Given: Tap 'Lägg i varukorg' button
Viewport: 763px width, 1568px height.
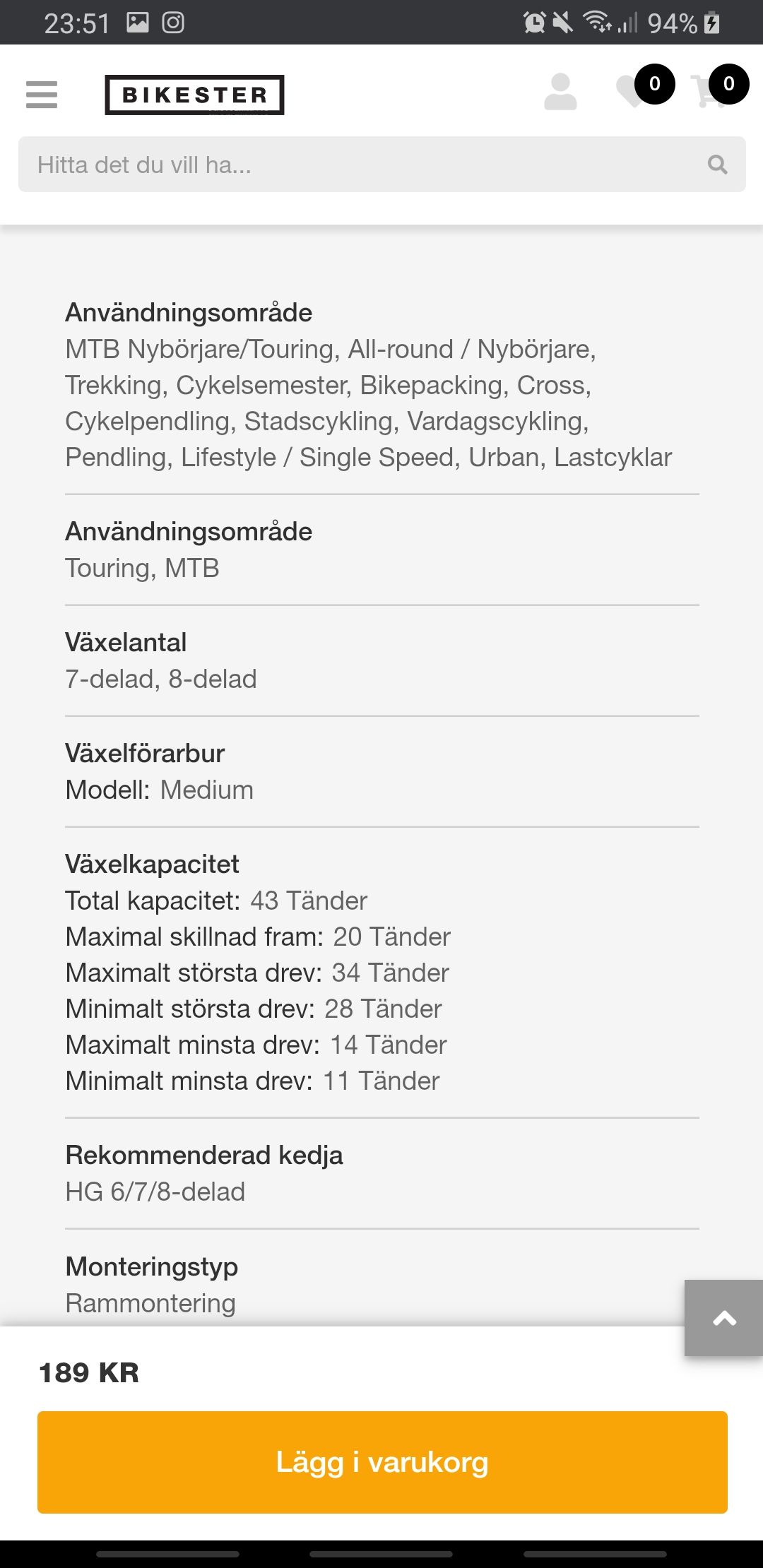Looking at the screenshot, I should (x=382, y=1462).
